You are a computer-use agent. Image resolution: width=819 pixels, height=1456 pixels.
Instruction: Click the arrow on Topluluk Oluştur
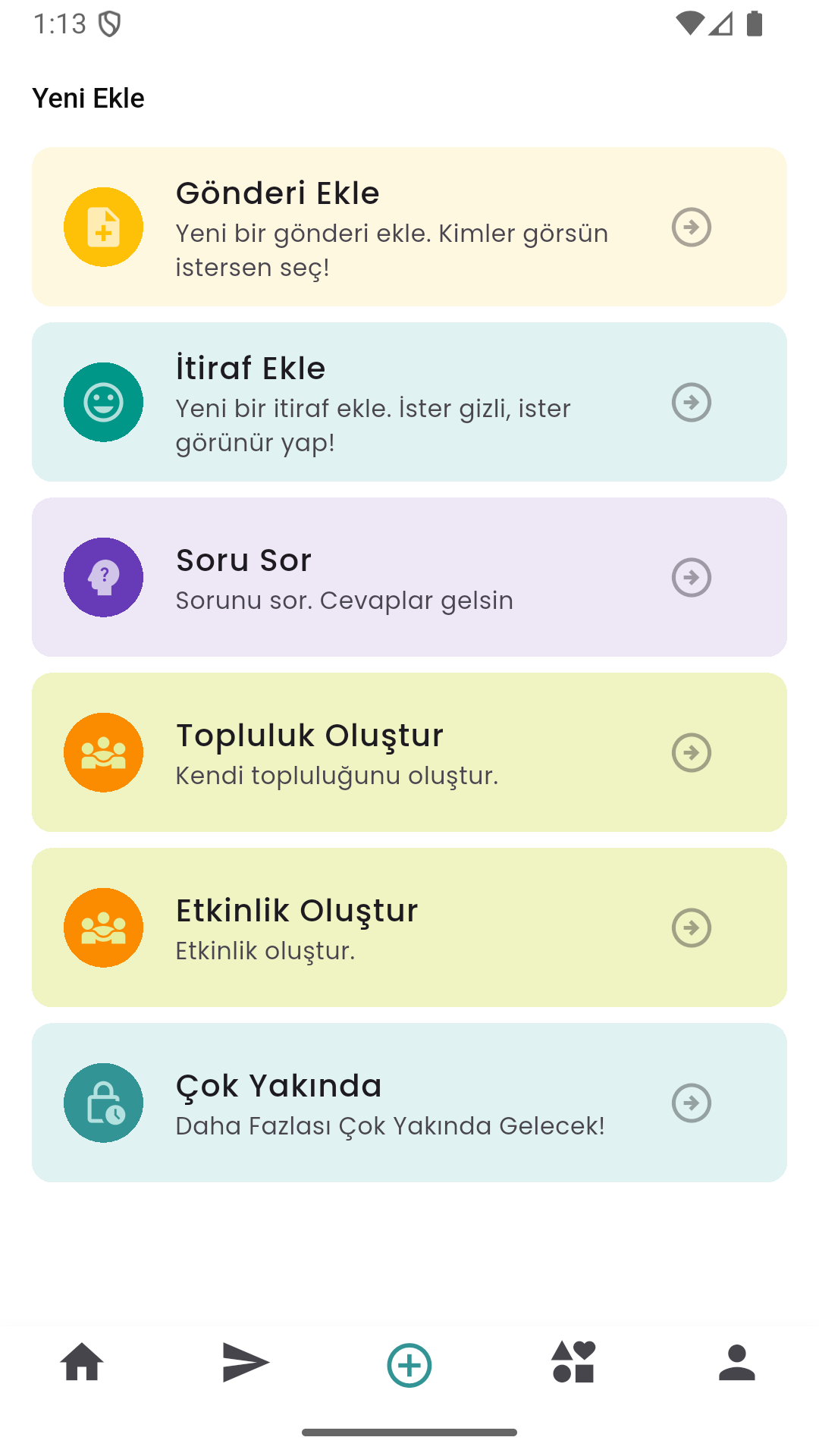coord(692,752)
